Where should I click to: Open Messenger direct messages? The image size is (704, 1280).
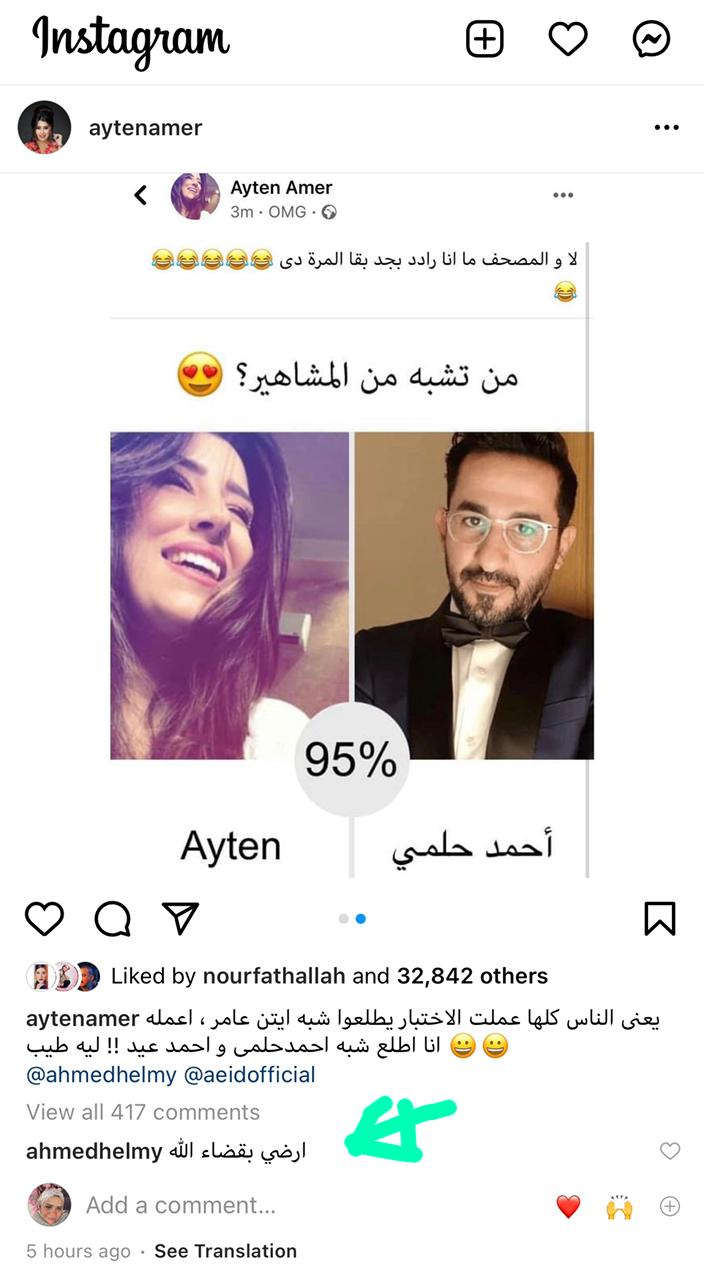(x=651, y=39)
